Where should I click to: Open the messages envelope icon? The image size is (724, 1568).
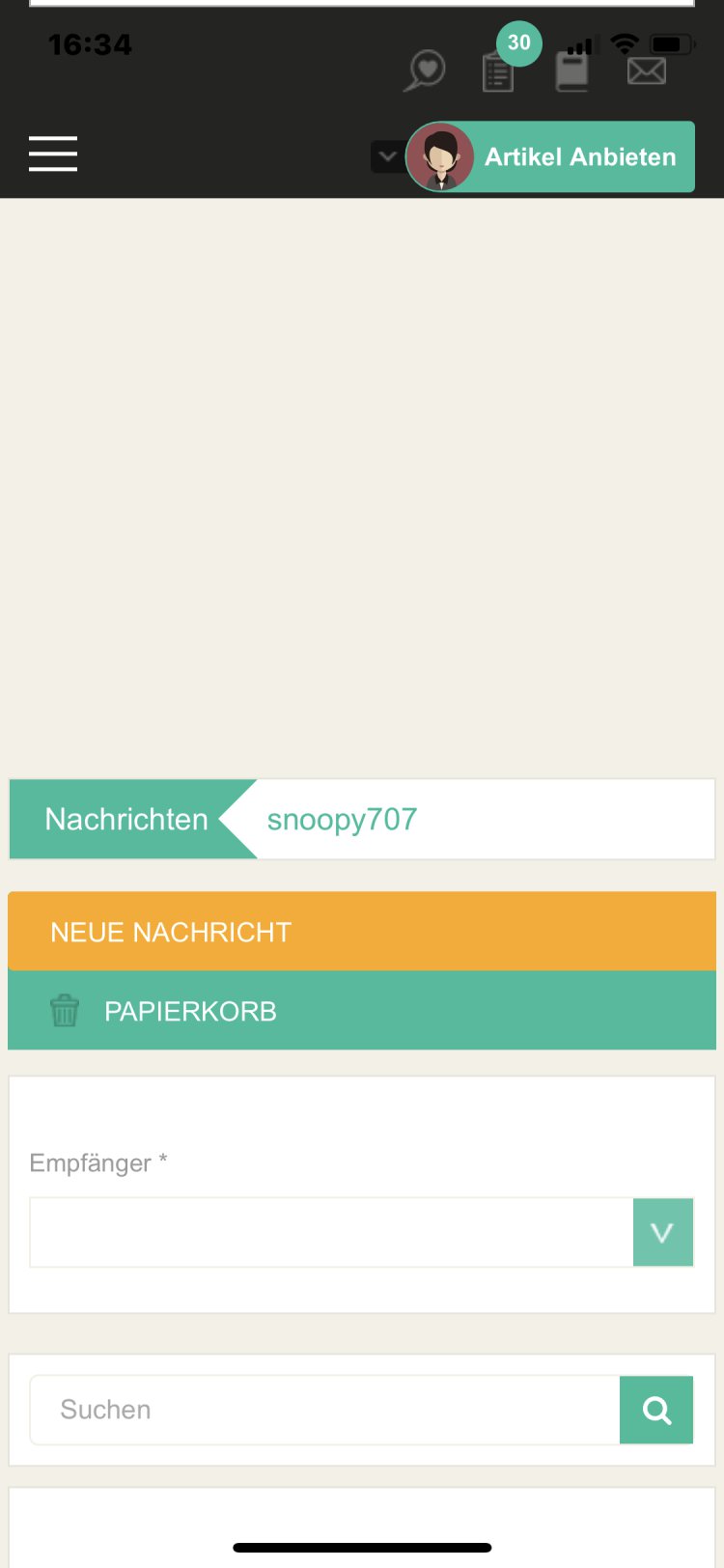coord(646,71)
